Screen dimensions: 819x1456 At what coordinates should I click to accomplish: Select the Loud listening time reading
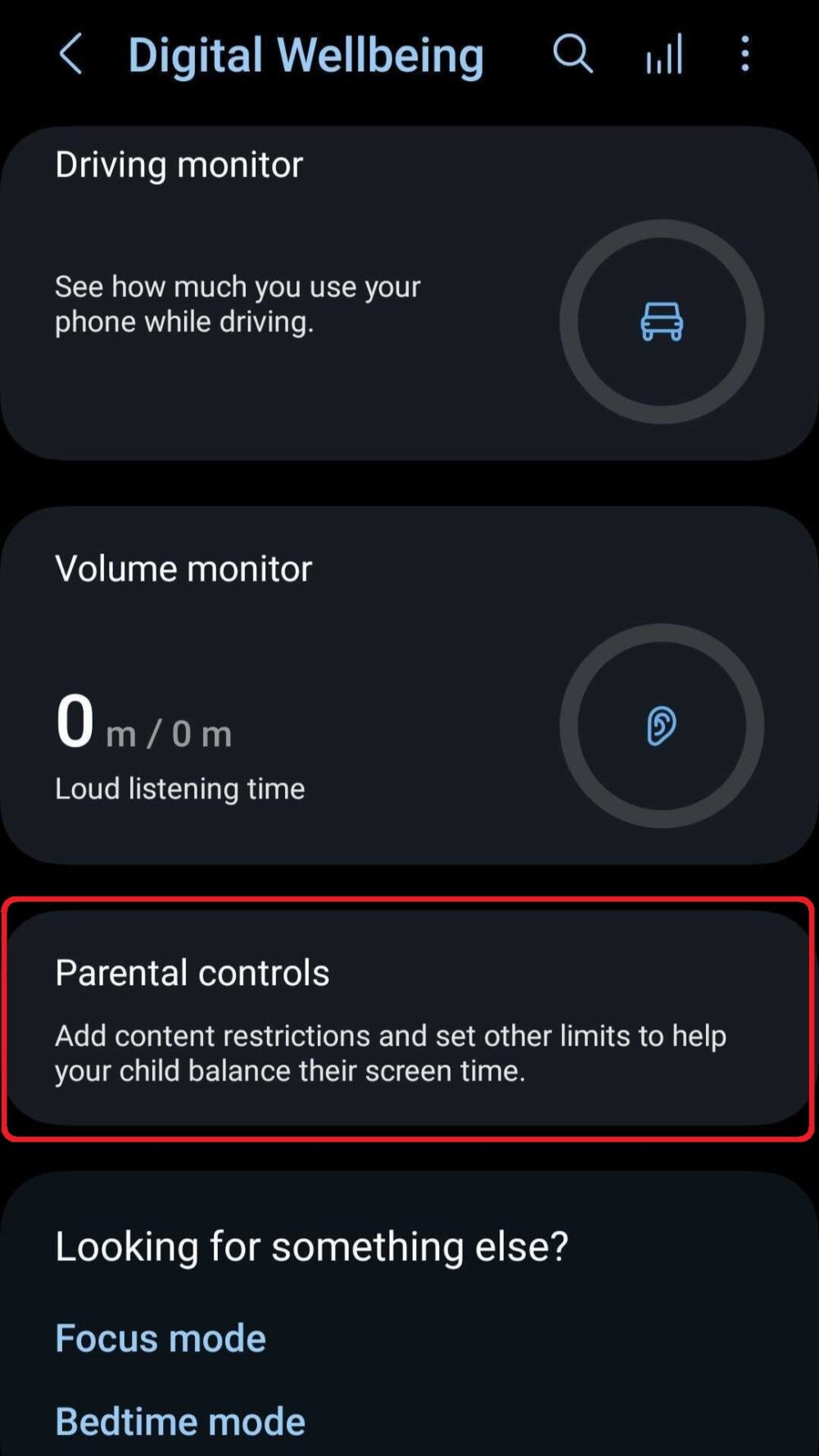tap(179, 788)
